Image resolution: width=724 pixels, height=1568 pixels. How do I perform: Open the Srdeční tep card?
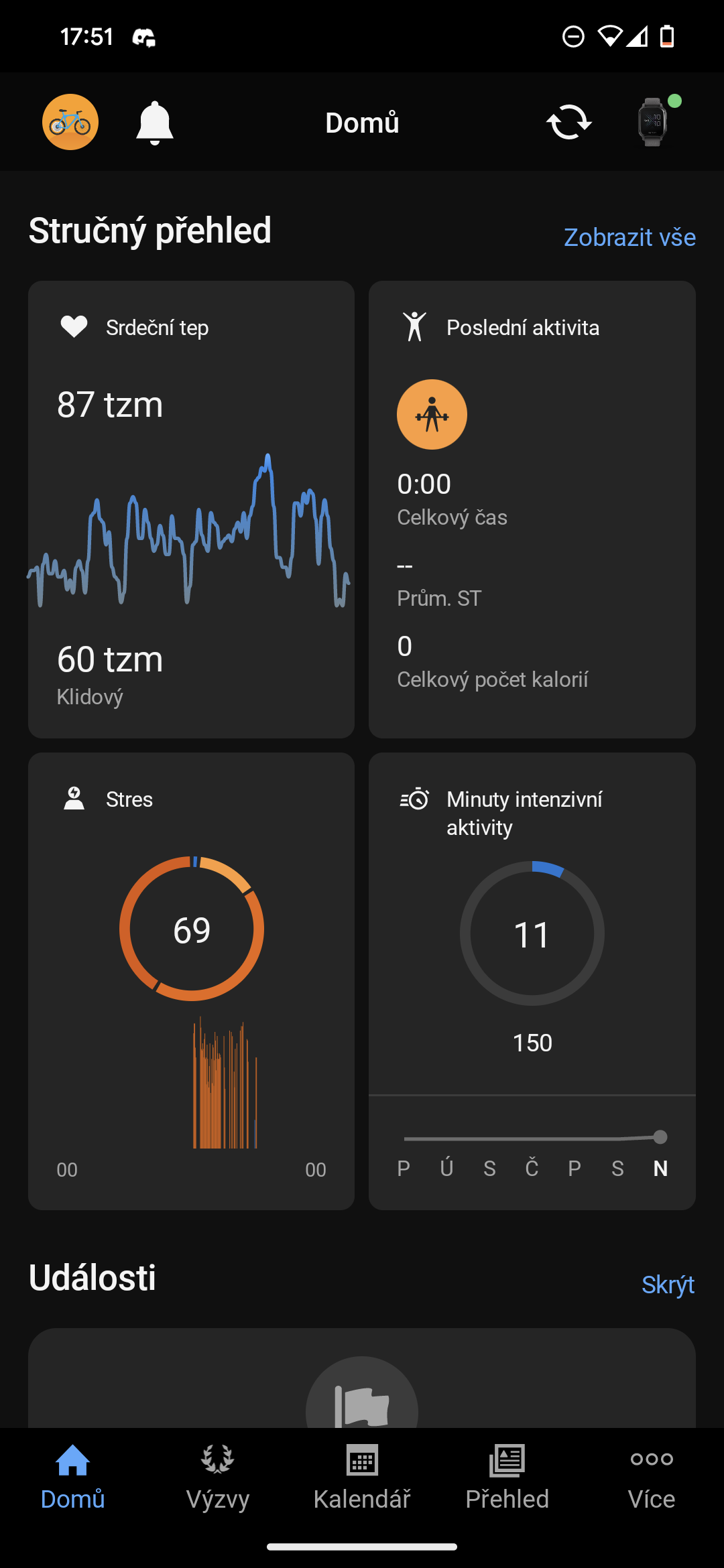coord(191,509)
